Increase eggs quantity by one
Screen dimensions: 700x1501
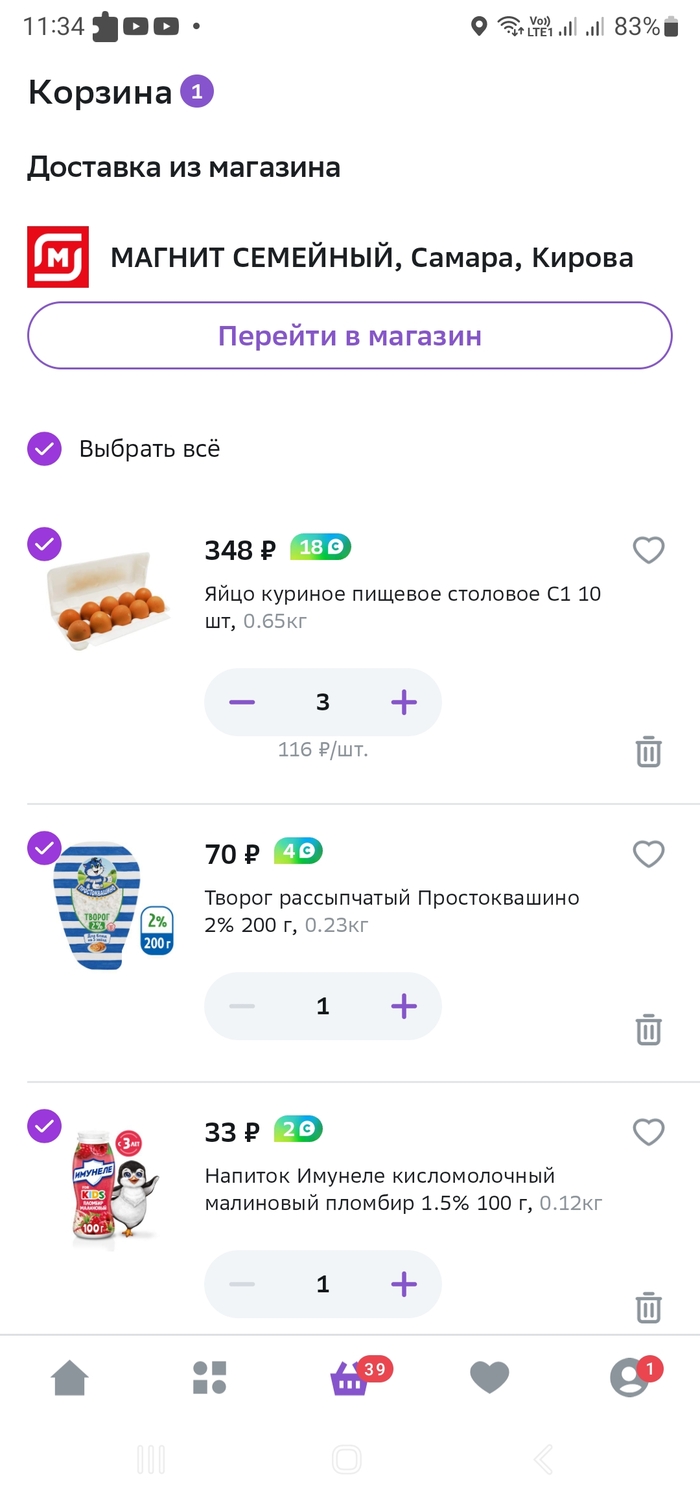tap(404, 703)
